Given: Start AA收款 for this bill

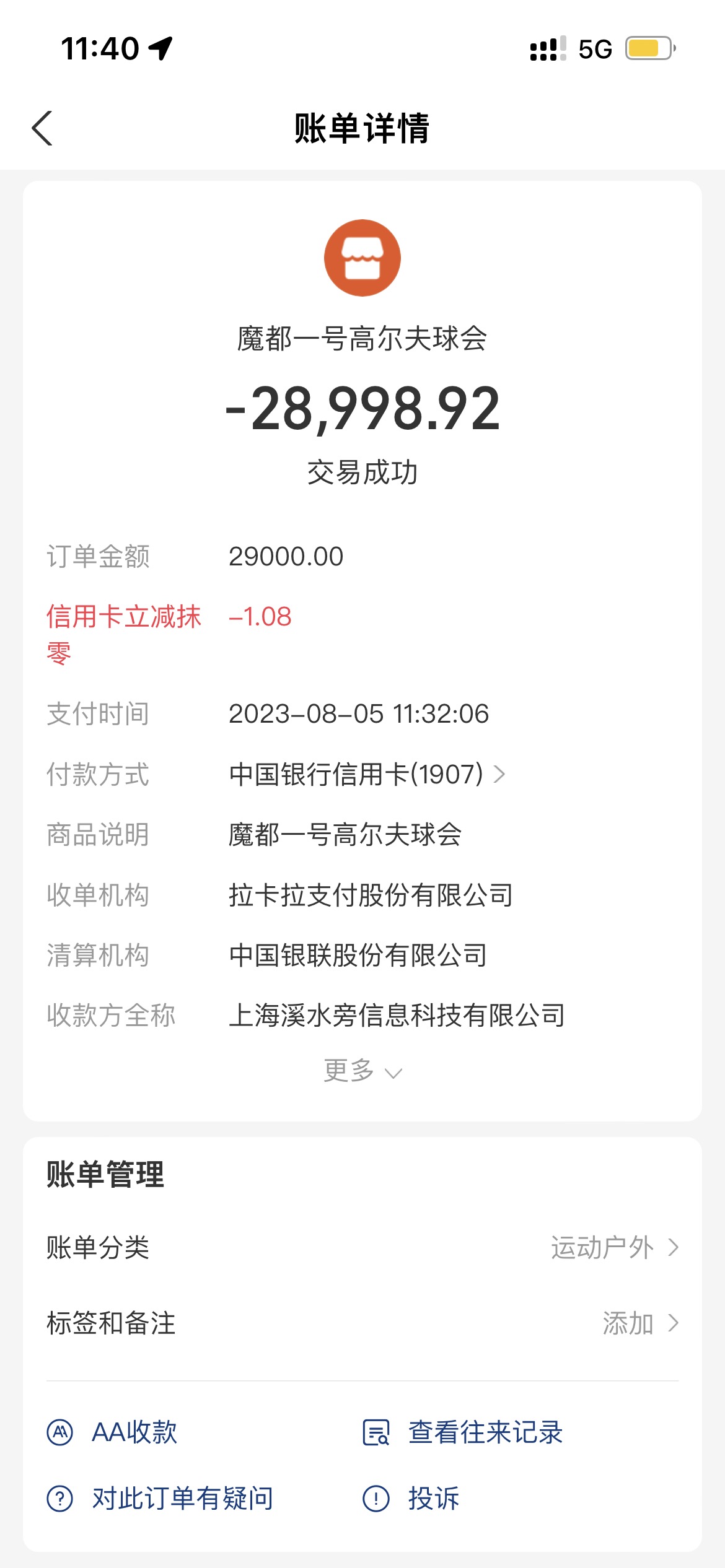Looking at the screenshot, I should [112, 1432].
